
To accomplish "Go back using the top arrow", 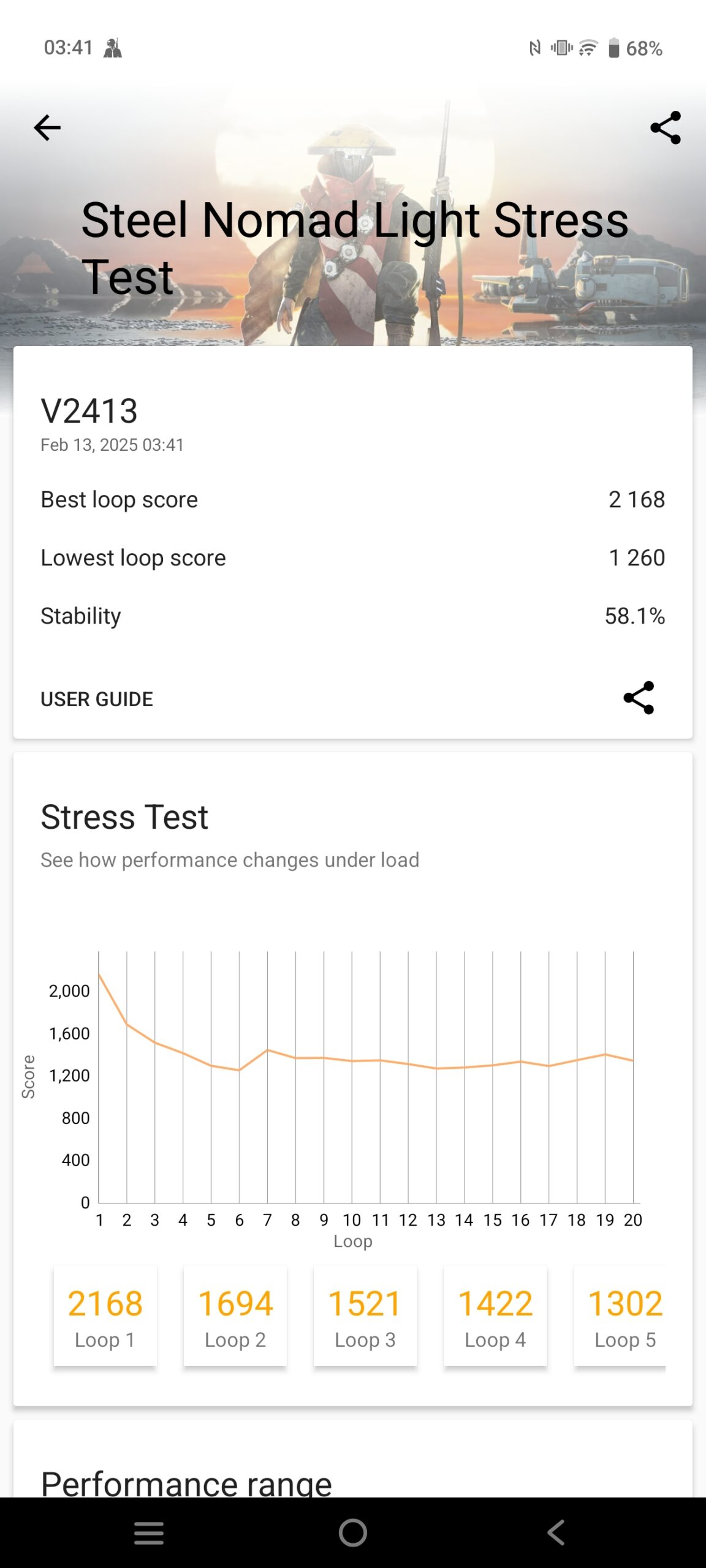I will (47, 128).
